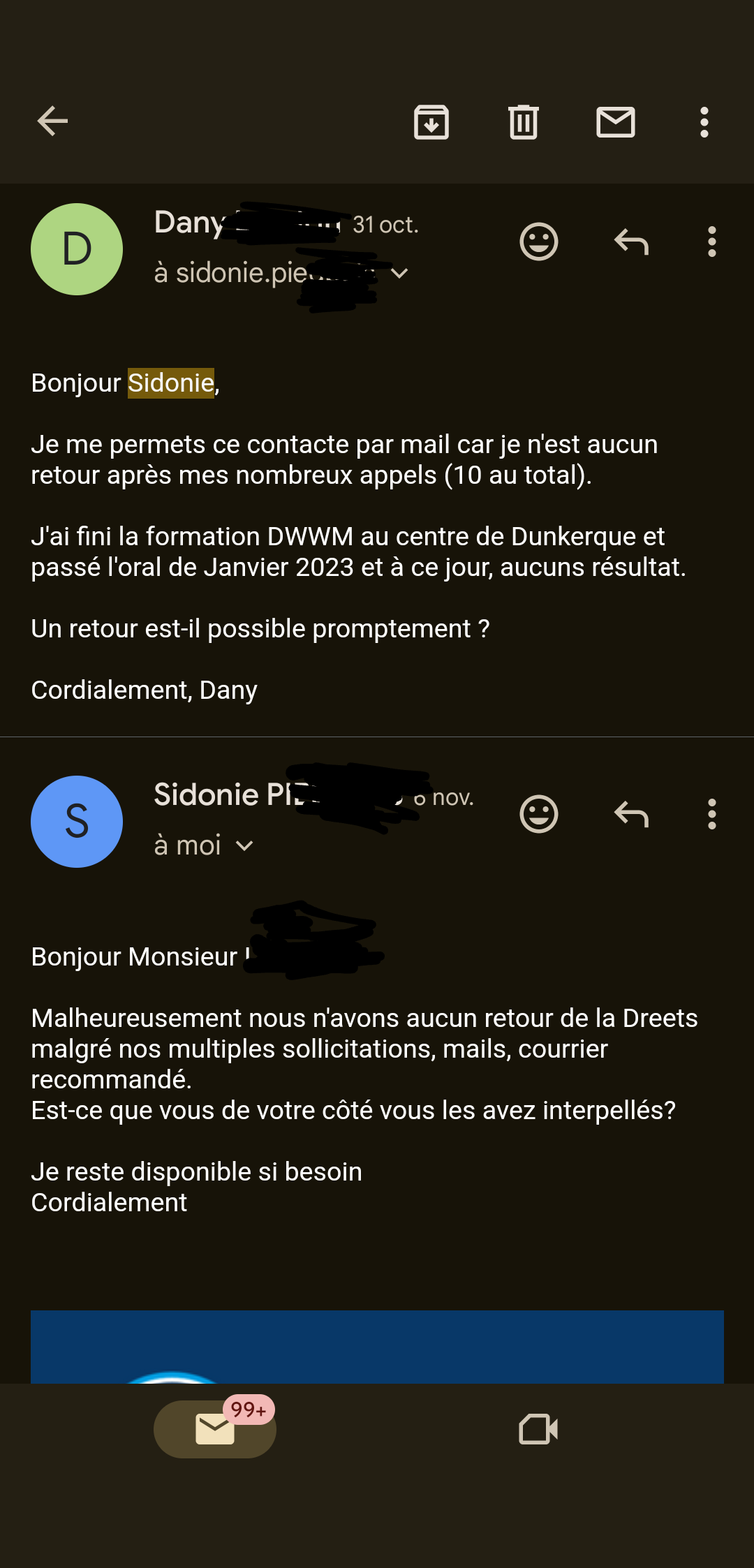Reply to Sidonie's message

[631, 815]
